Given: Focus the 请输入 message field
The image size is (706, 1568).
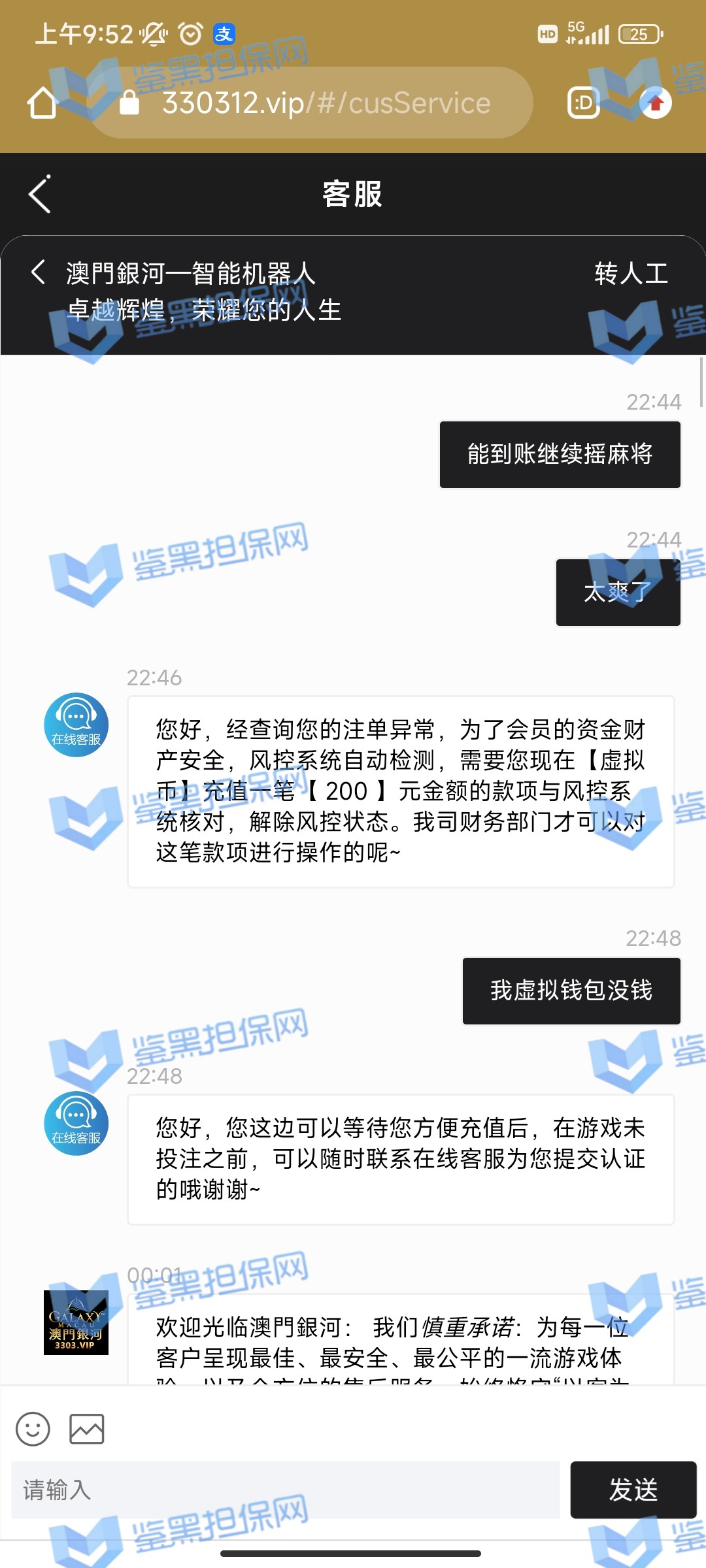Looking at the screenshot, I should coord(286,1490).
